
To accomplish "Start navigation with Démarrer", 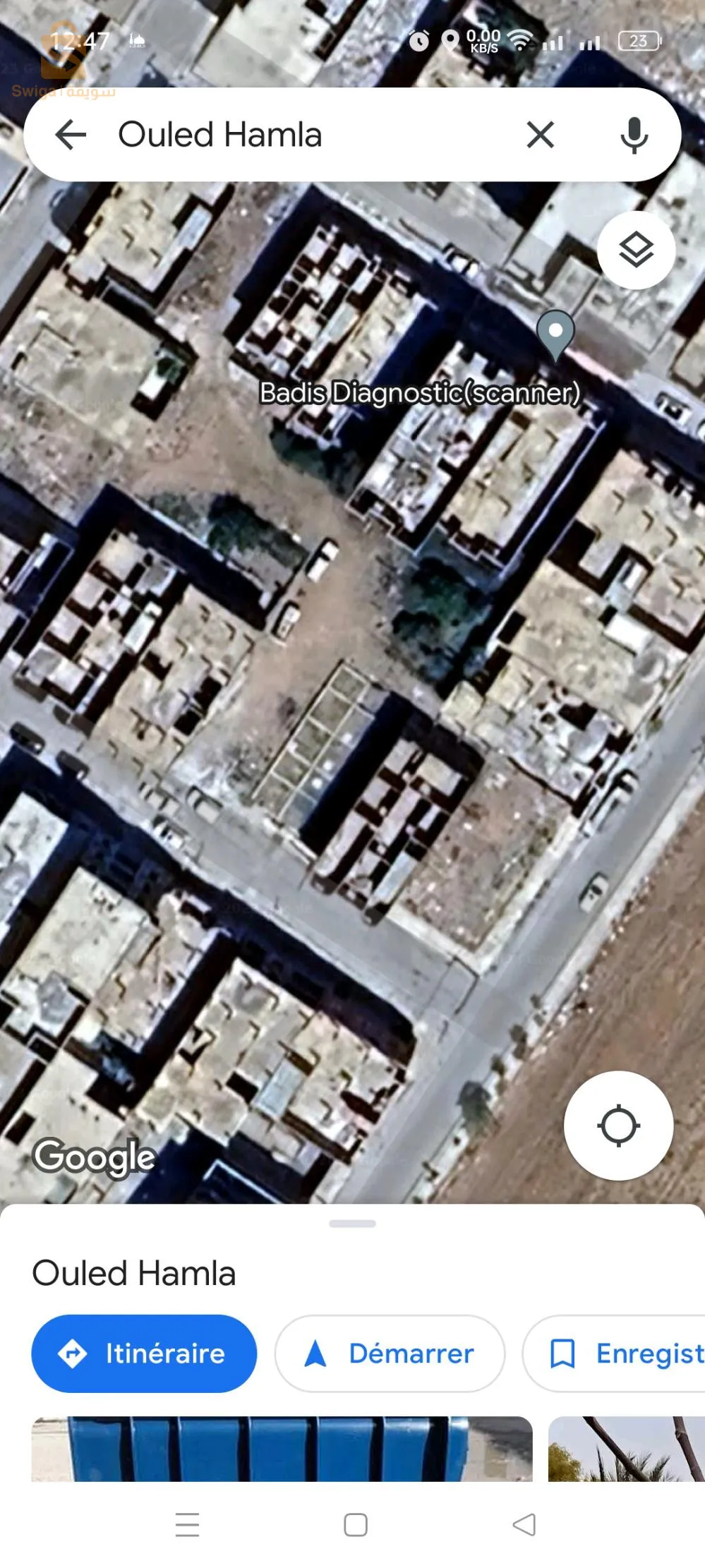I will click(x=390, y=1353).
